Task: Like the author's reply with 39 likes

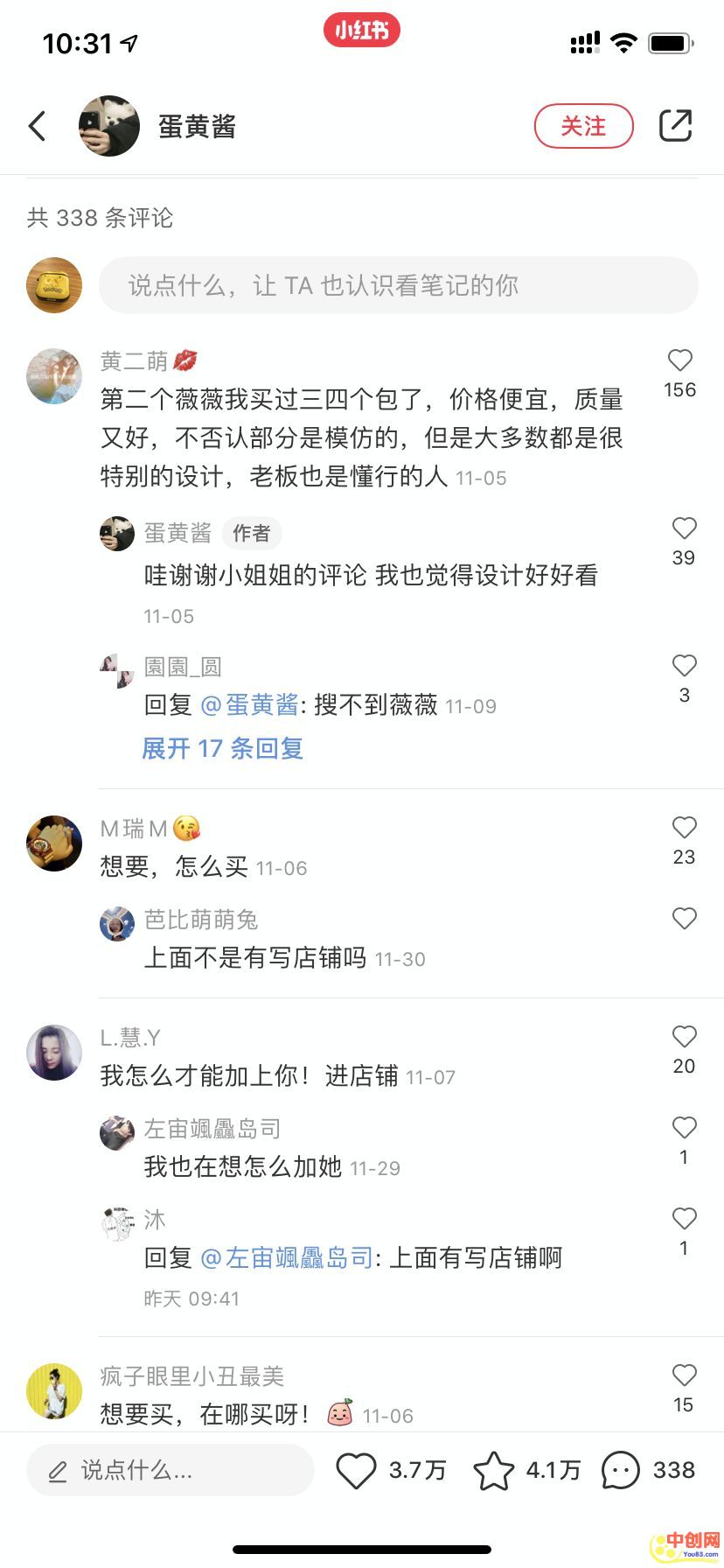Action: (684, 528)
